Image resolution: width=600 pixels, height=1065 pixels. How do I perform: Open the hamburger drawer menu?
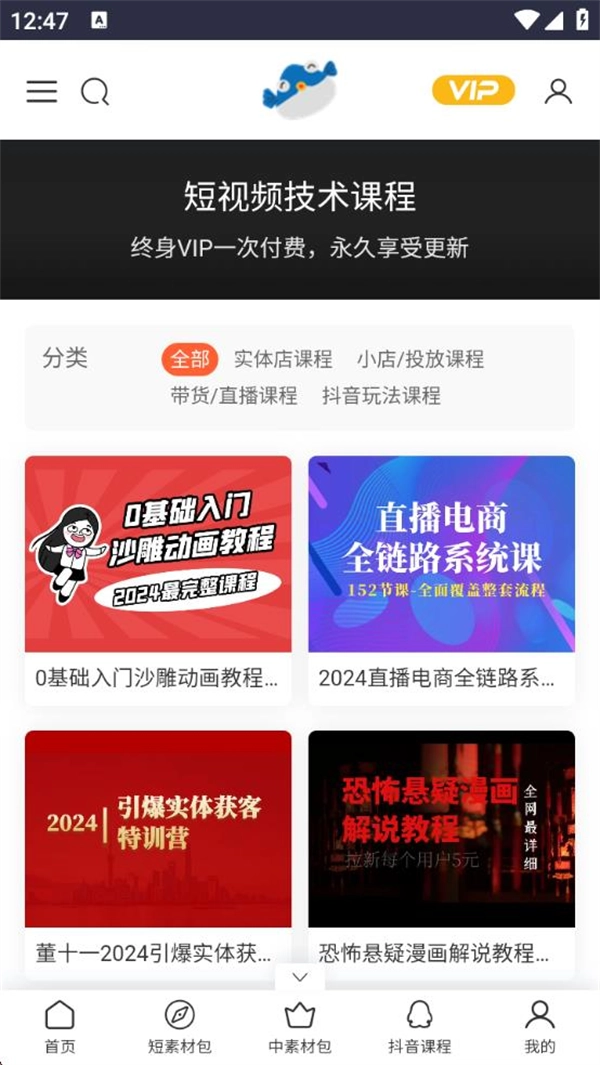coord(41,92)
